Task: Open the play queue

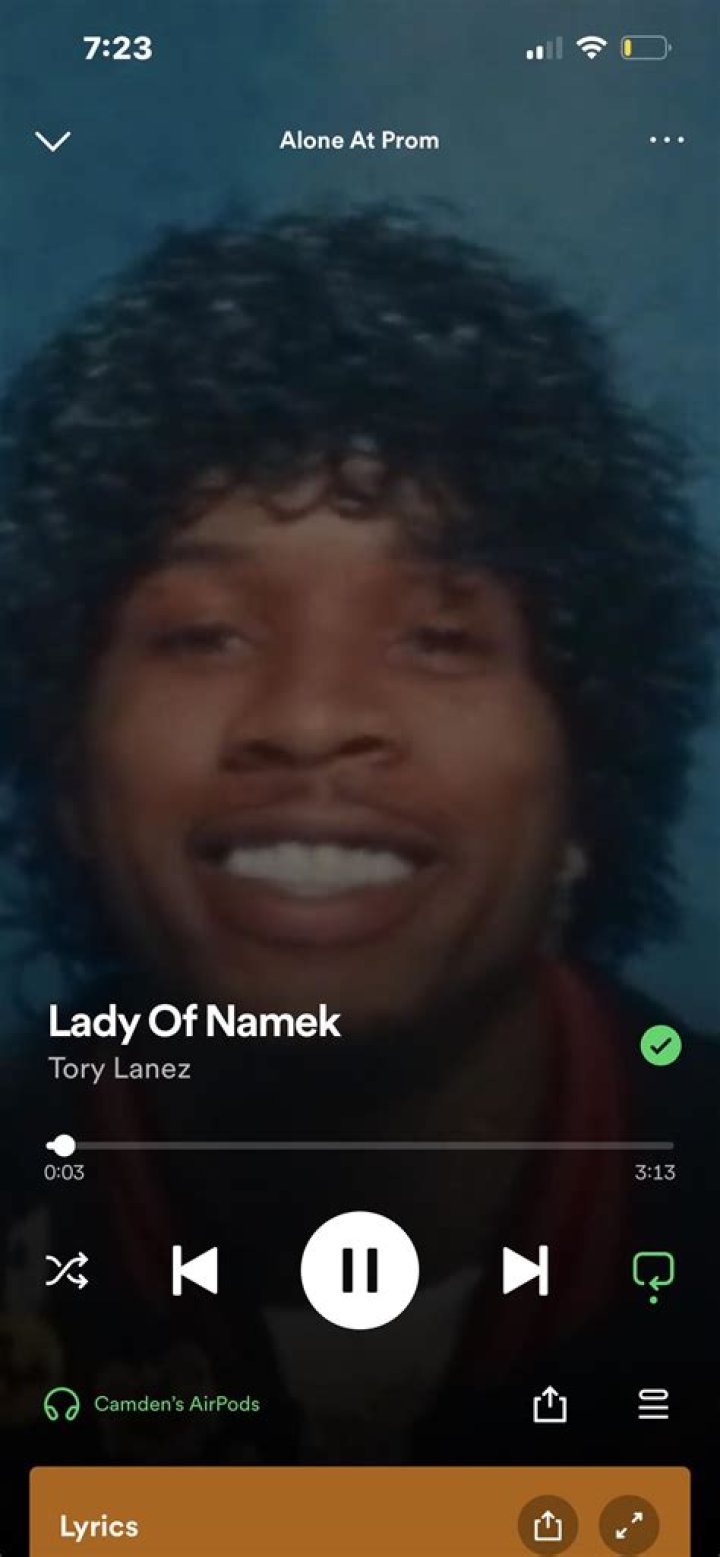Action: point(653,1404)
